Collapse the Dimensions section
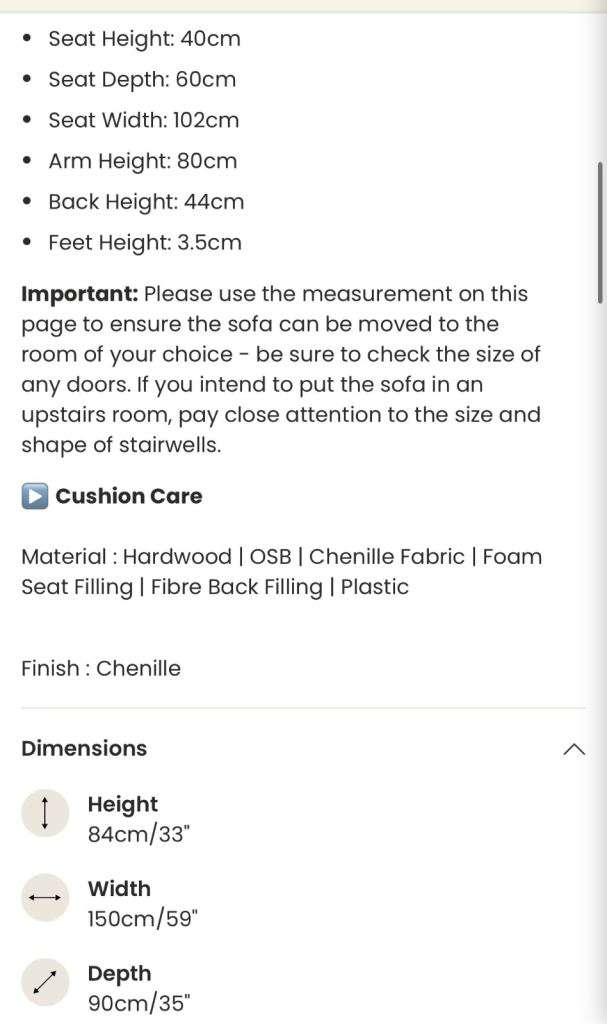 click(x=573, y=749)
